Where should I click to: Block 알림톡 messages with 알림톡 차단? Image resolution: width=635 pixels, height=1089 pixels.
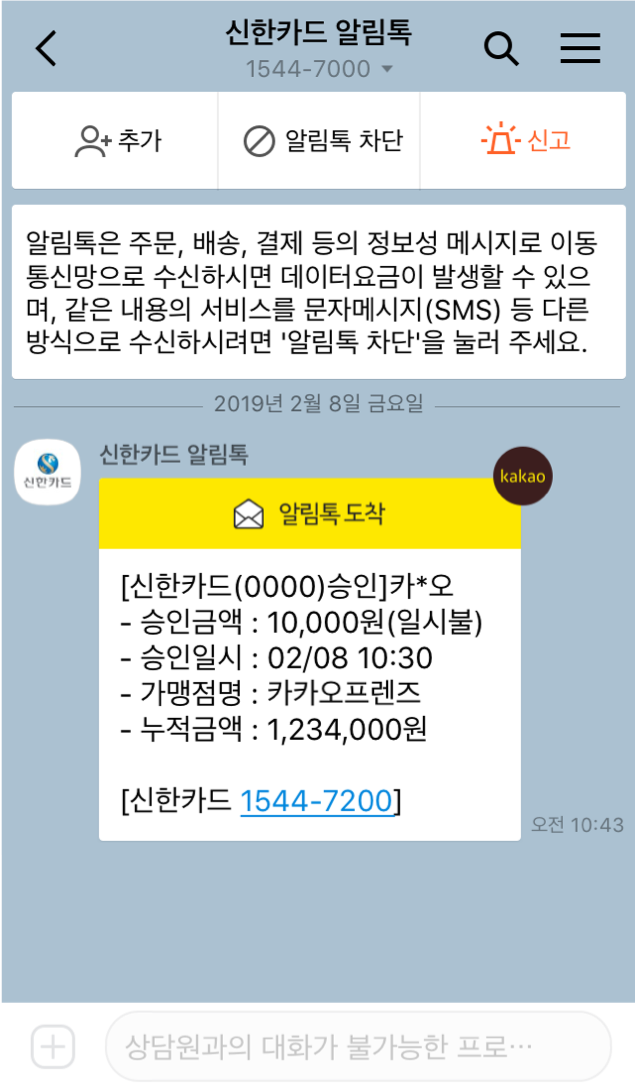pyautogui.click(x=322, y=141)
